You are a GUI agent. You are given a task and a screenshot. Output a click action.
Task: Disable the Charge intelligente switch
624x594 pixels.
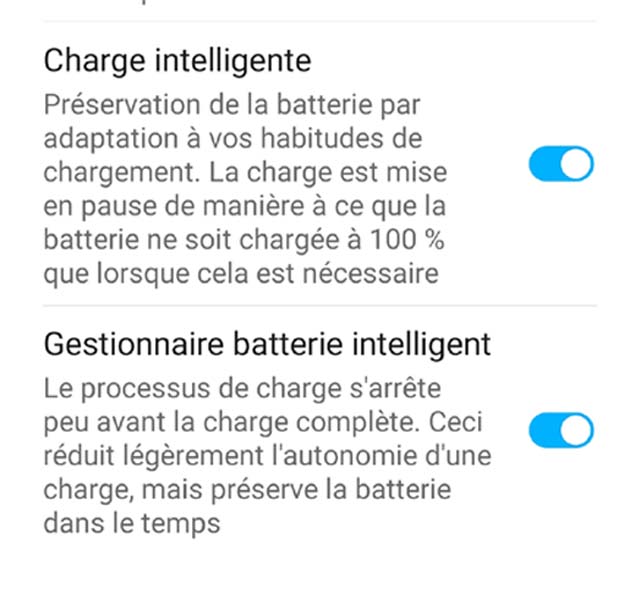pos(561,165)
